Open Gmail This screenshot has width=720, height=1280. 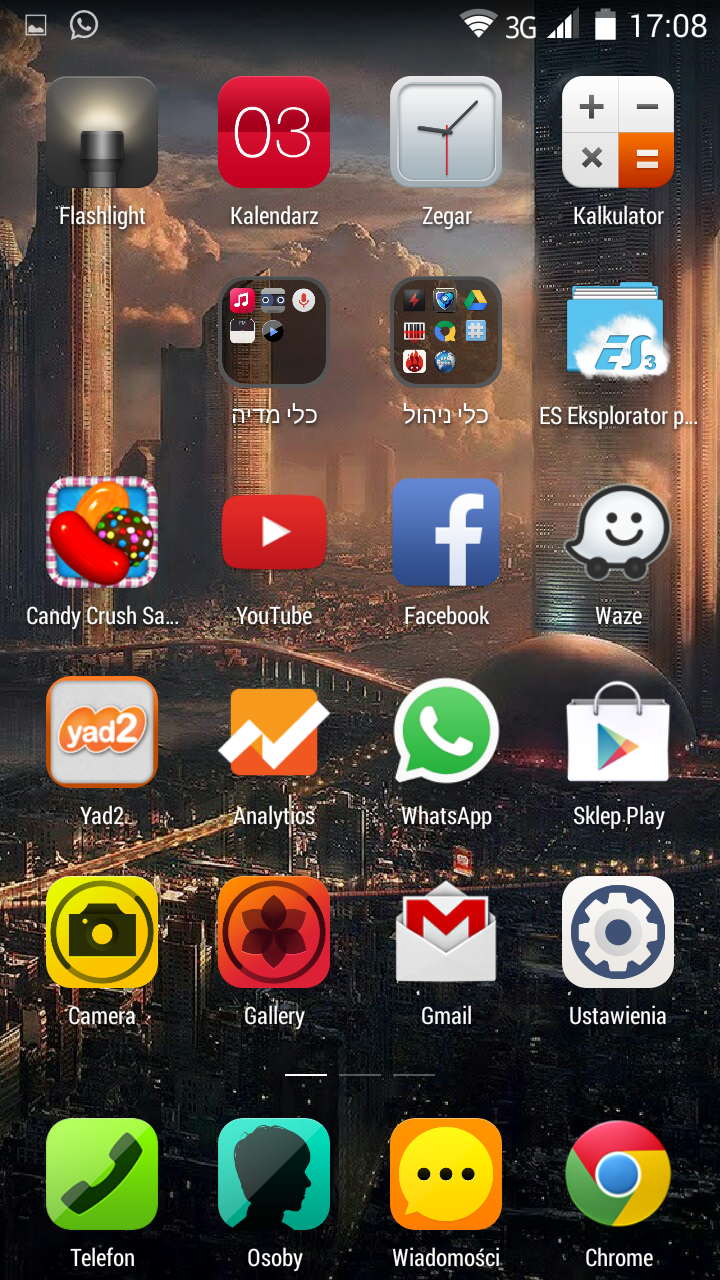pos(446,931)
